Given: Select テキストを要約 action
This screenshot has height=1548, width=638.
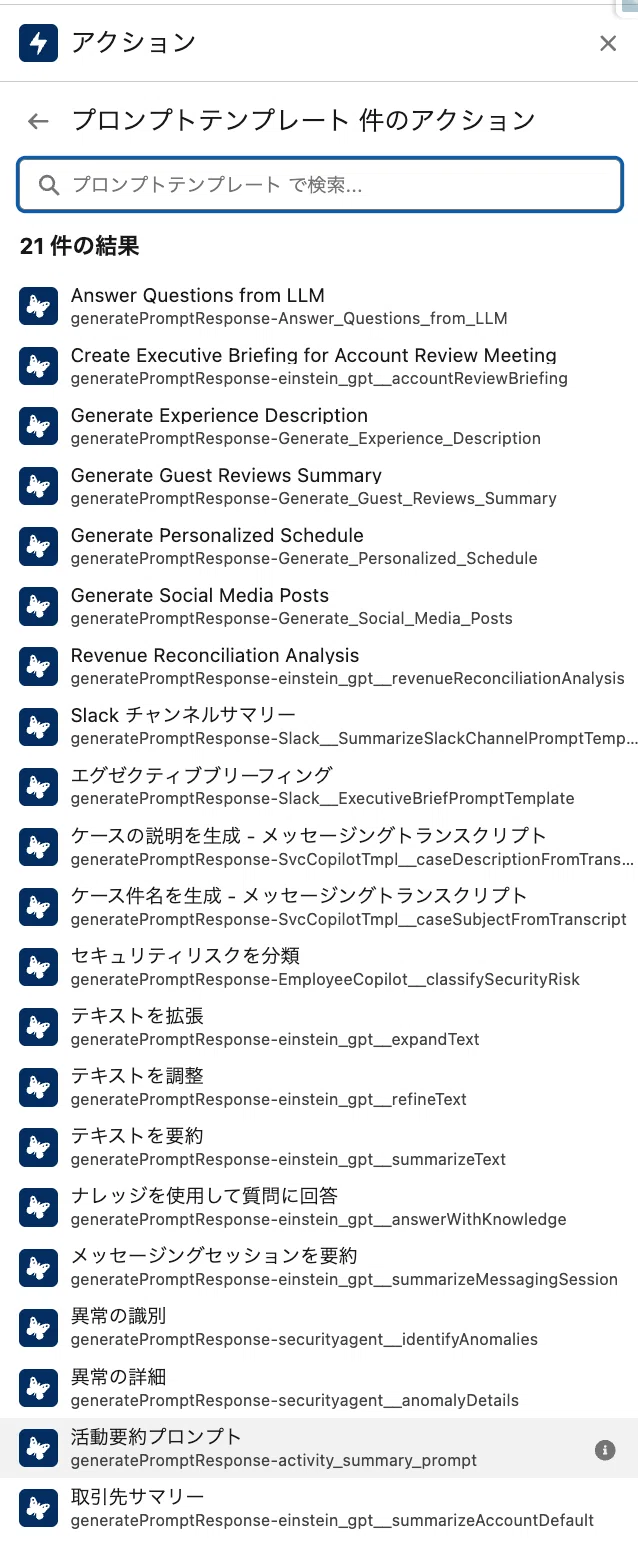Looking at the screenshot, I should (x=319, y=1147).
